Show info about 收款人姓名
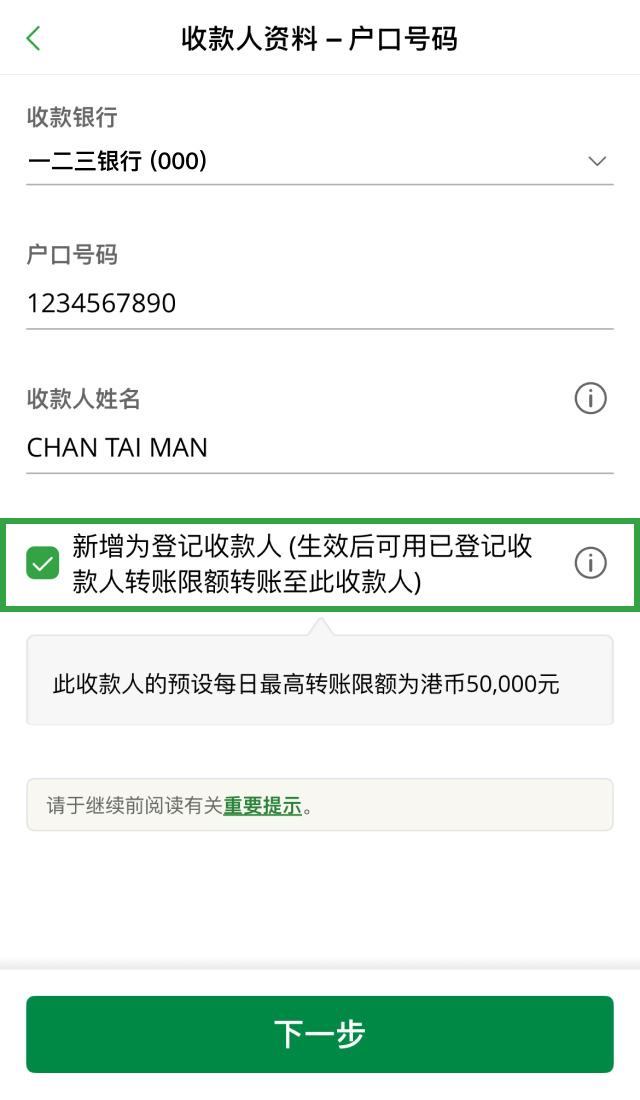Image resolution: width=640 pixels, height=1100 pixels. [x=590, y=399]
